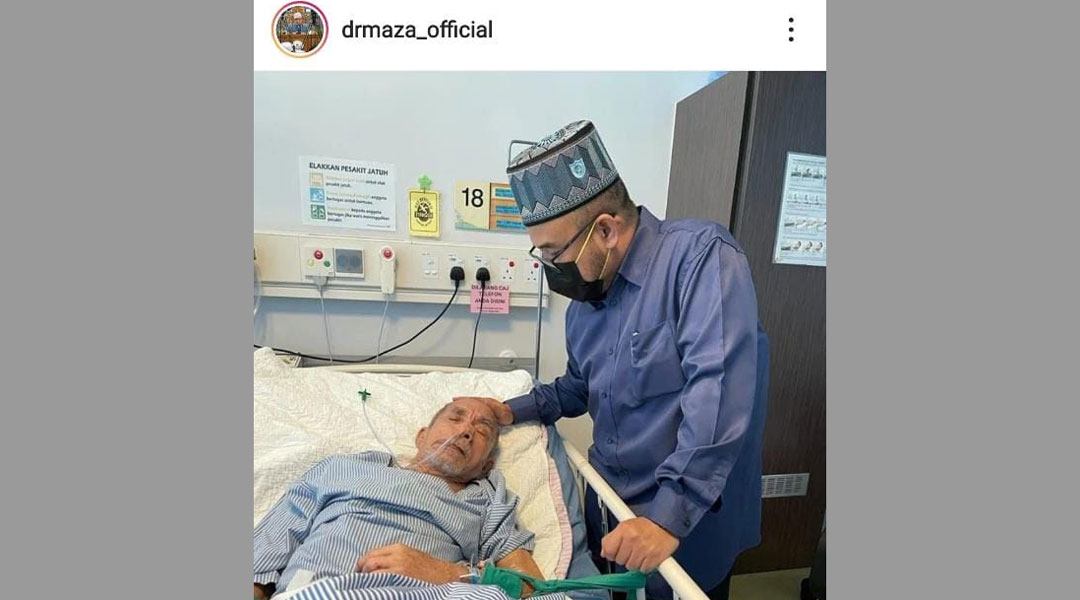Tap the hospital visit post photo
The image size is (1080, 600).
coord(540,335)
